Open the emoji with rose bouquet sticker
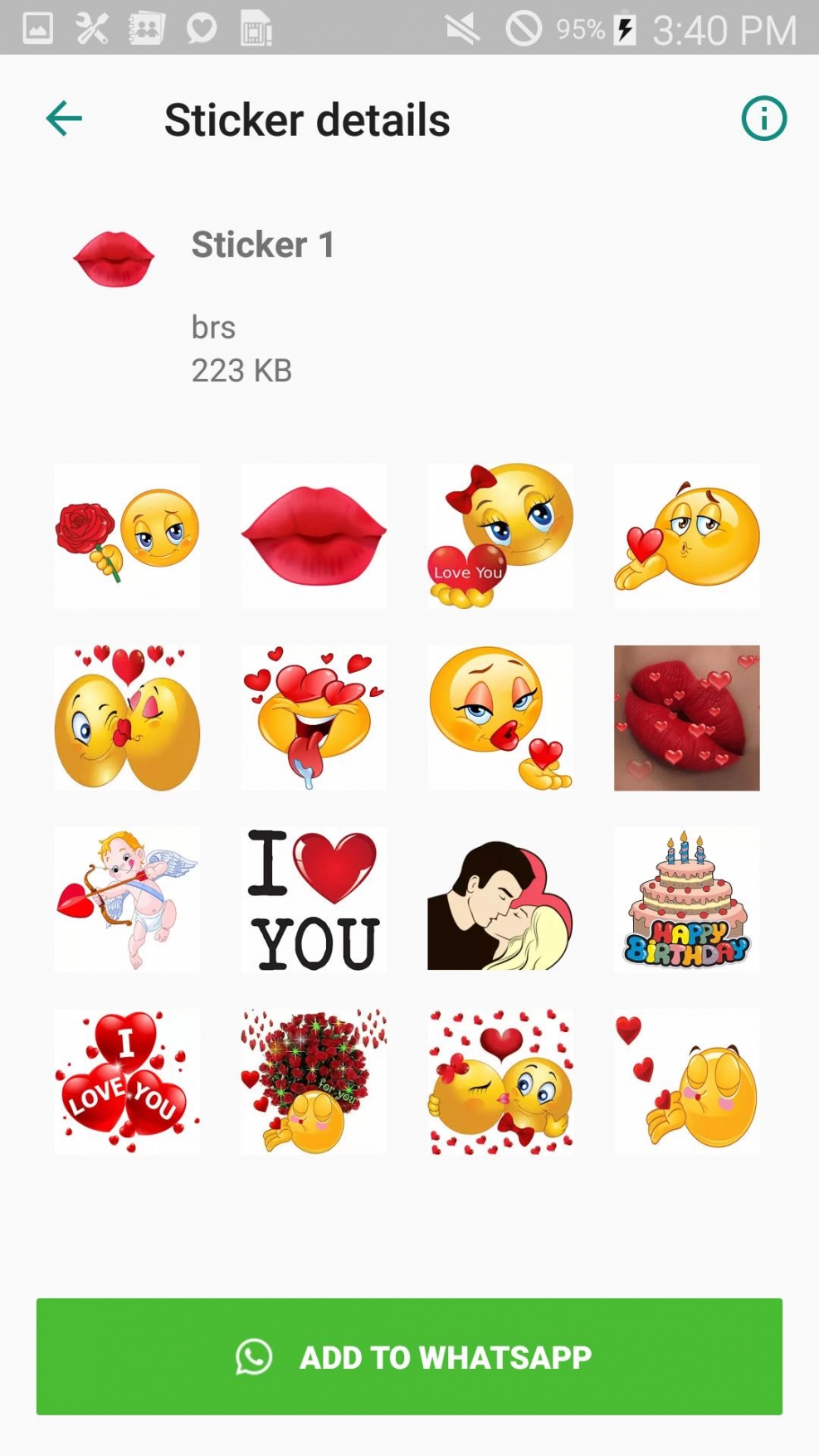The image size is (819, 1456). (313, 1081)
